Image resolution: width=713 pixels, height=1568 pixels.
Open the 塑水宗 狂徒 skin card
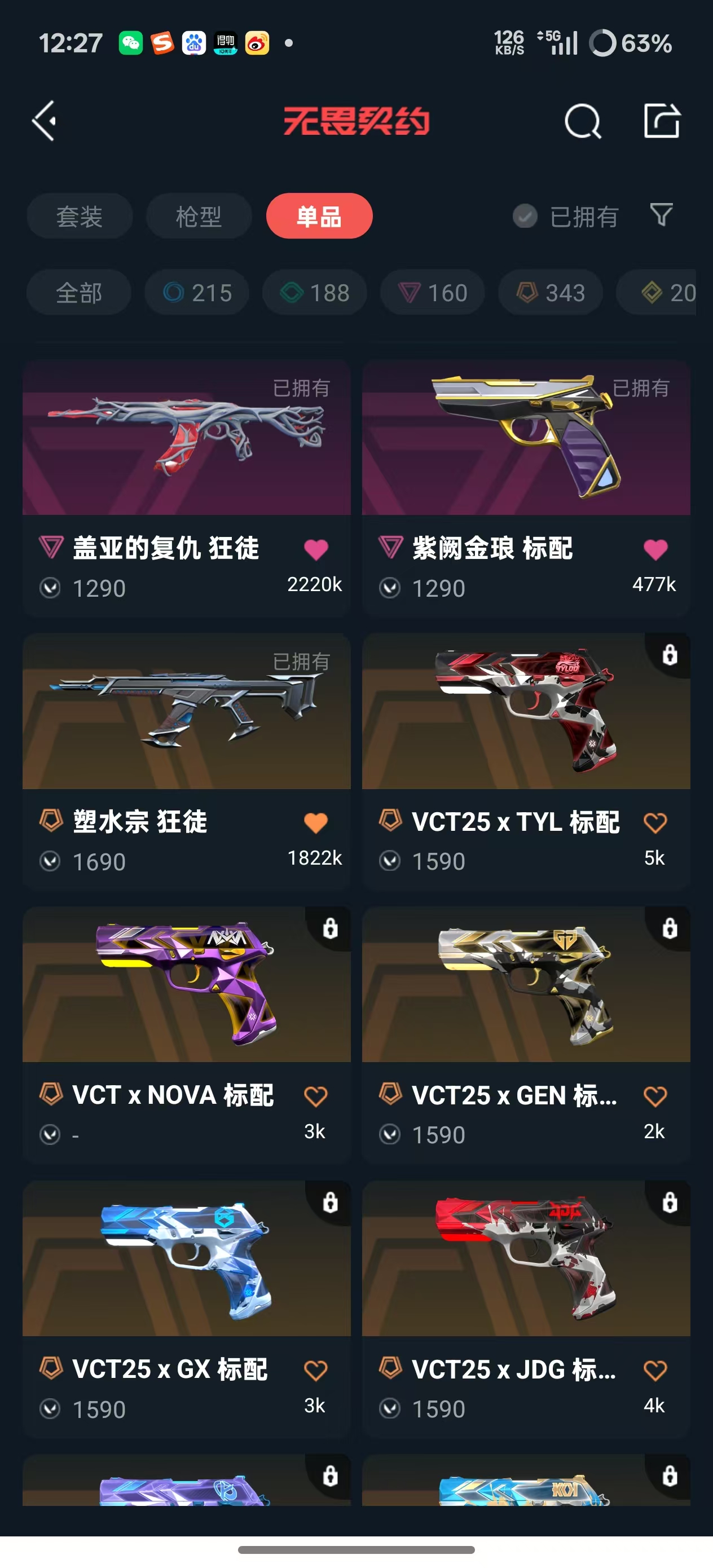pos(186,712)
